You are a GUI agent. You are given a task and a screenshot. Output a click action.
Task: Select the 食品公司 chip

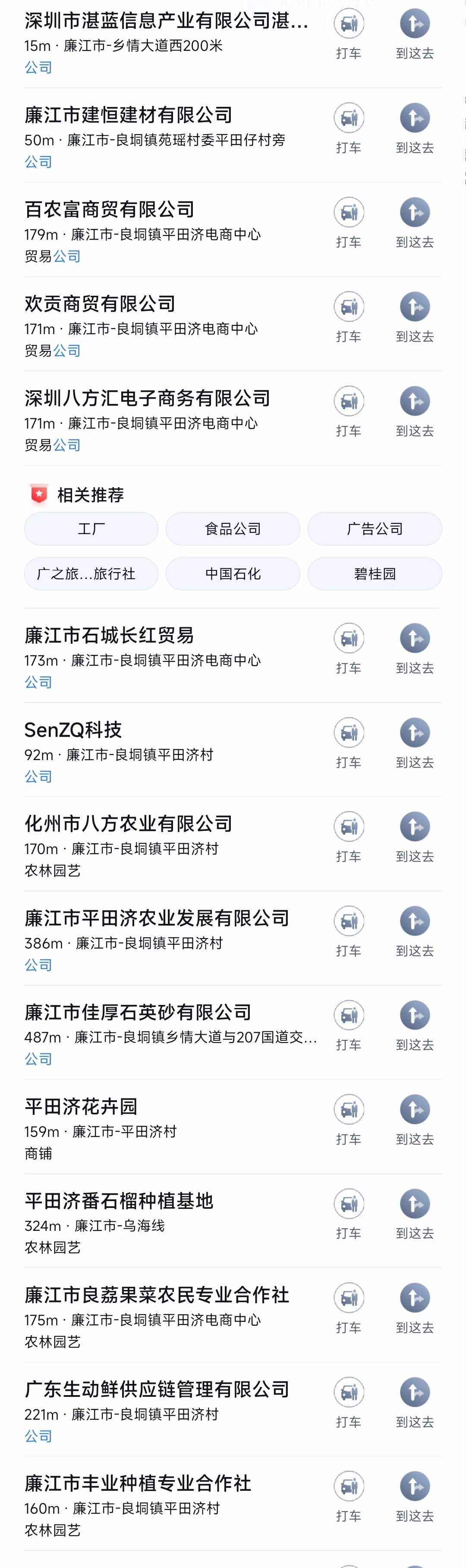pos(233,529)
